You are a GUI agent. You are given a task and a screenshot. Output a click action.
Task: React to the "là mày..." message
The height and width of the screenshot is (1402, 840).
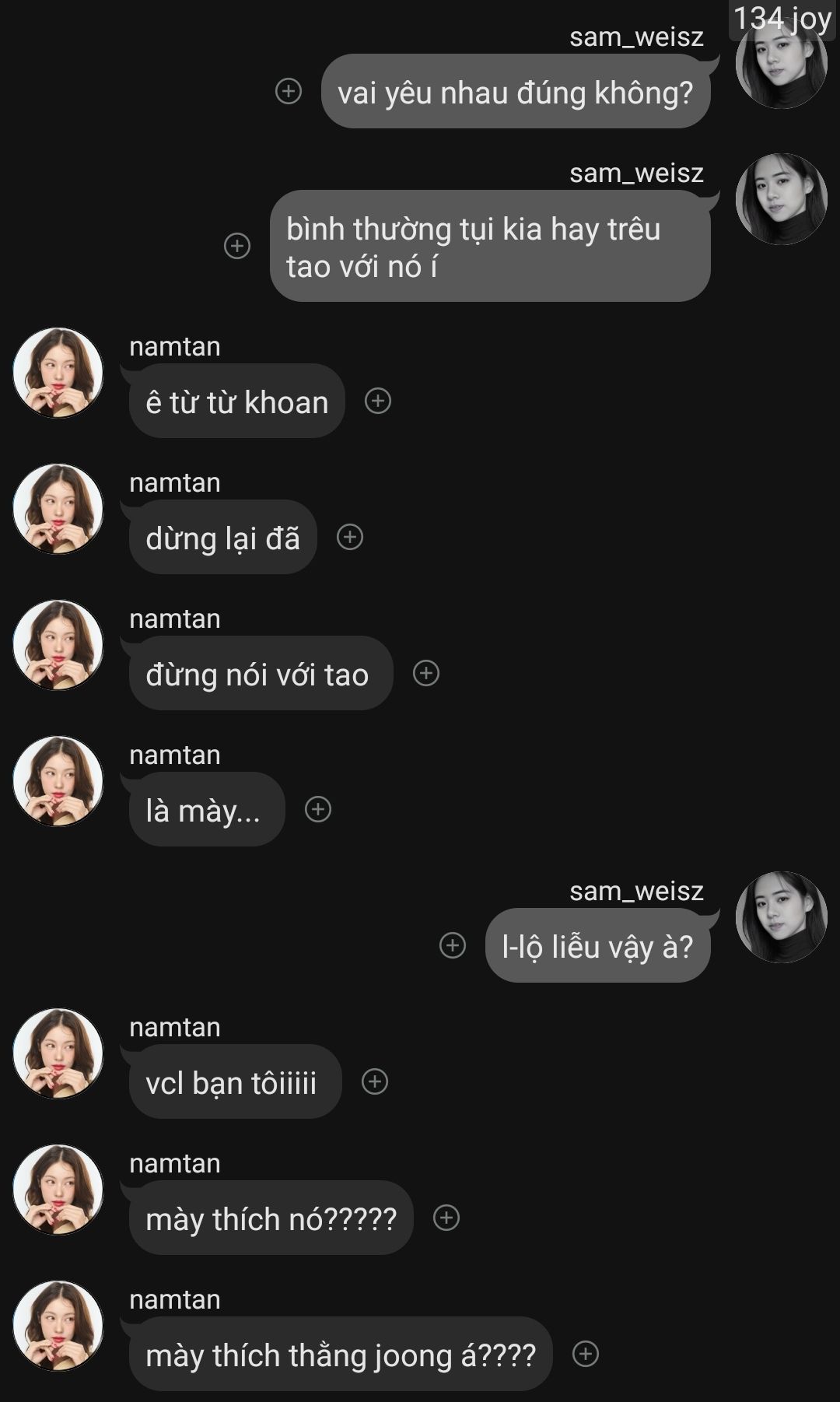coord(318,809)
